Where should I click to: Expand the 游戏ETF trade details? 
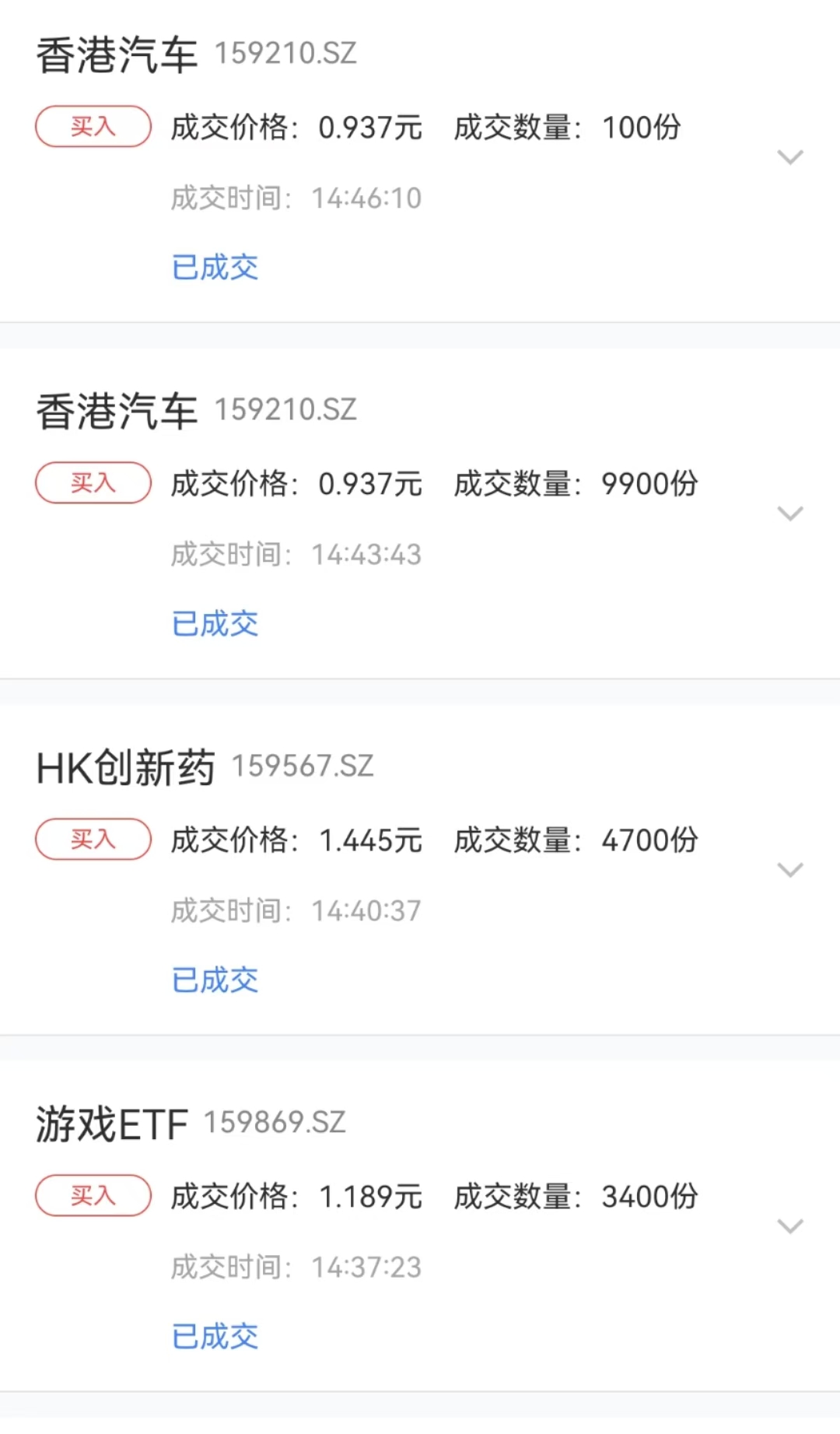(x=790, y=1227)
